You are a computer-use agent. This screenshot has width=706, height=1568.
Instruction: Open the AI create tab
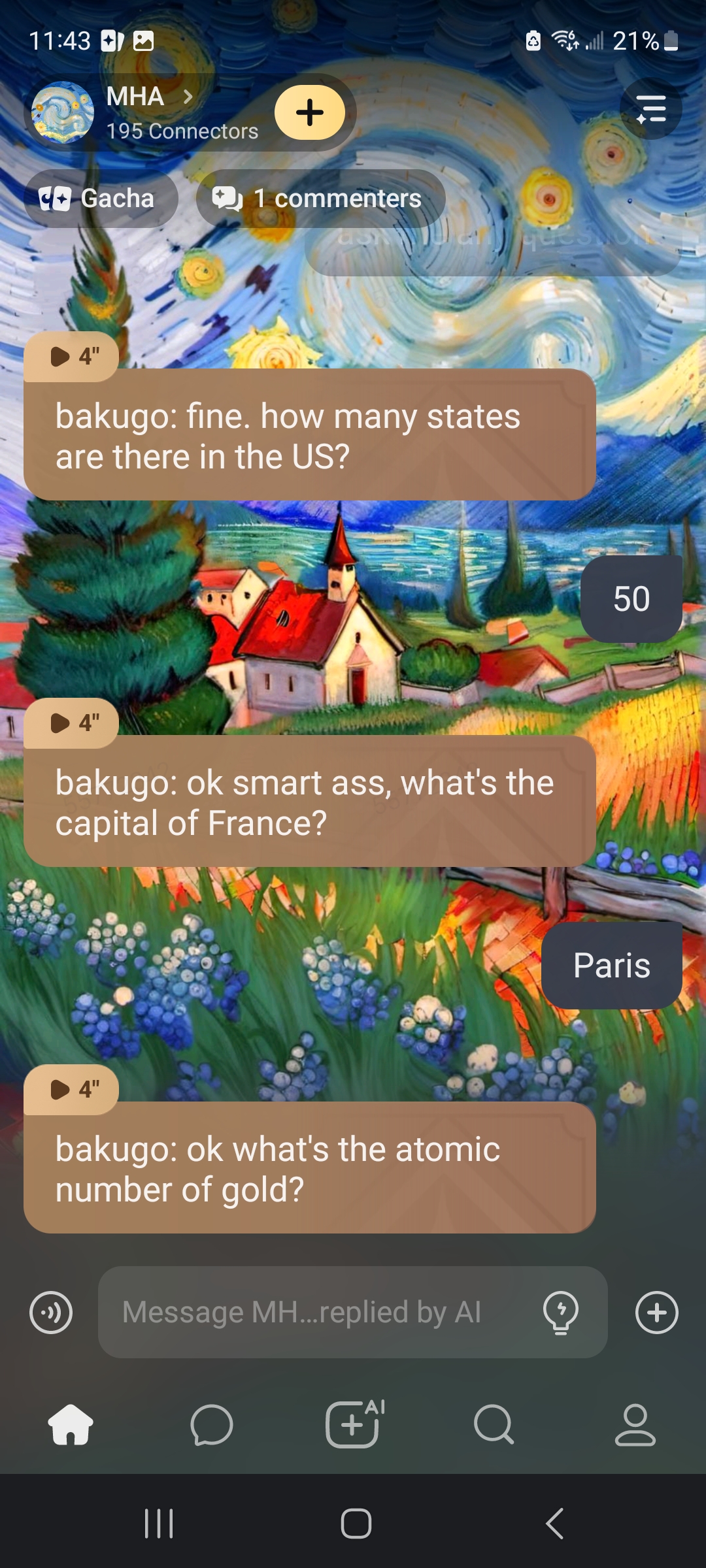pyautogui.click(x=354, y=1424)
